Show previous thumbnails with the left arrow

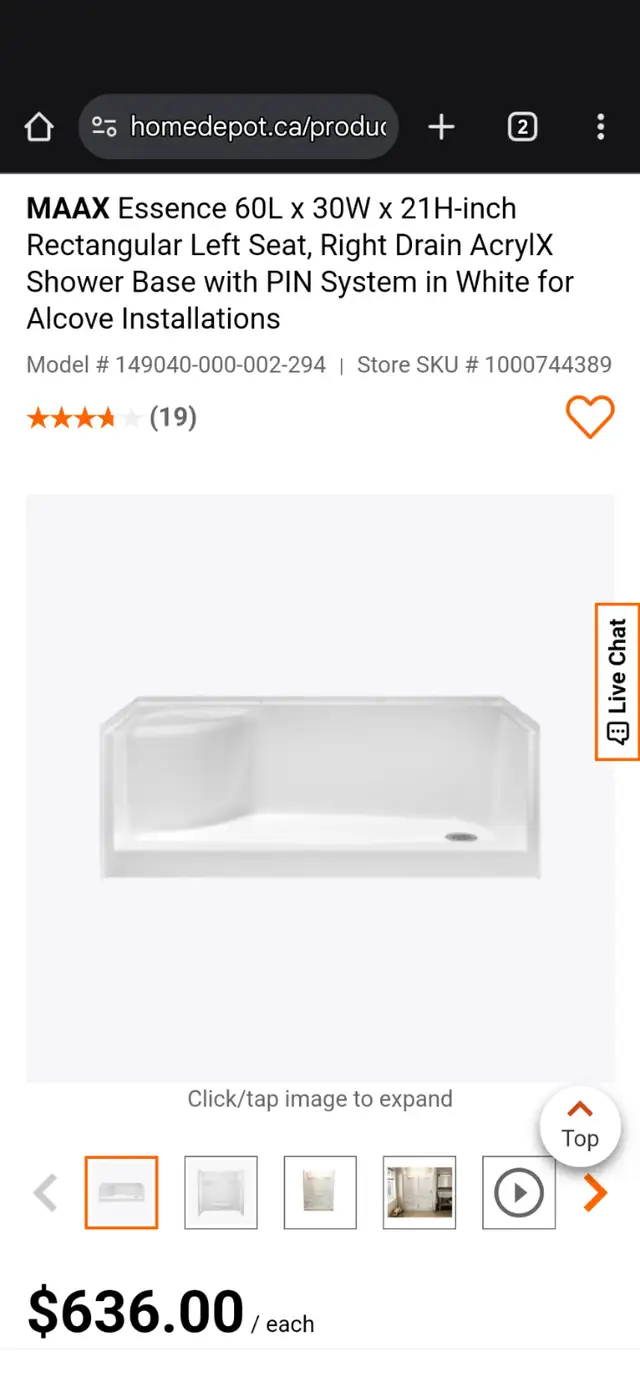(45, 1192)
